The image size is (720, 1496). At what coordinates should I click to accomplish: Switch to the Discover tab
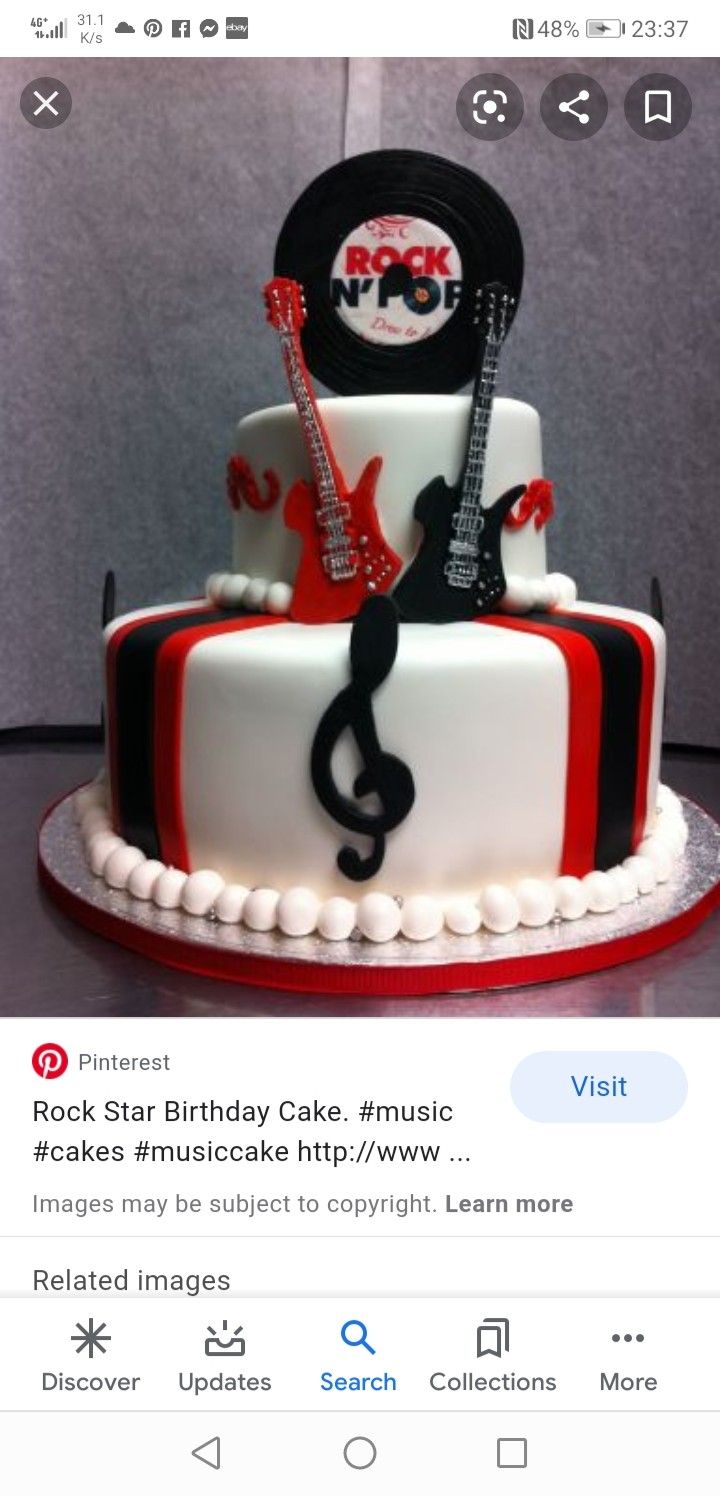pyautogui.click(x=90, y=1356)
